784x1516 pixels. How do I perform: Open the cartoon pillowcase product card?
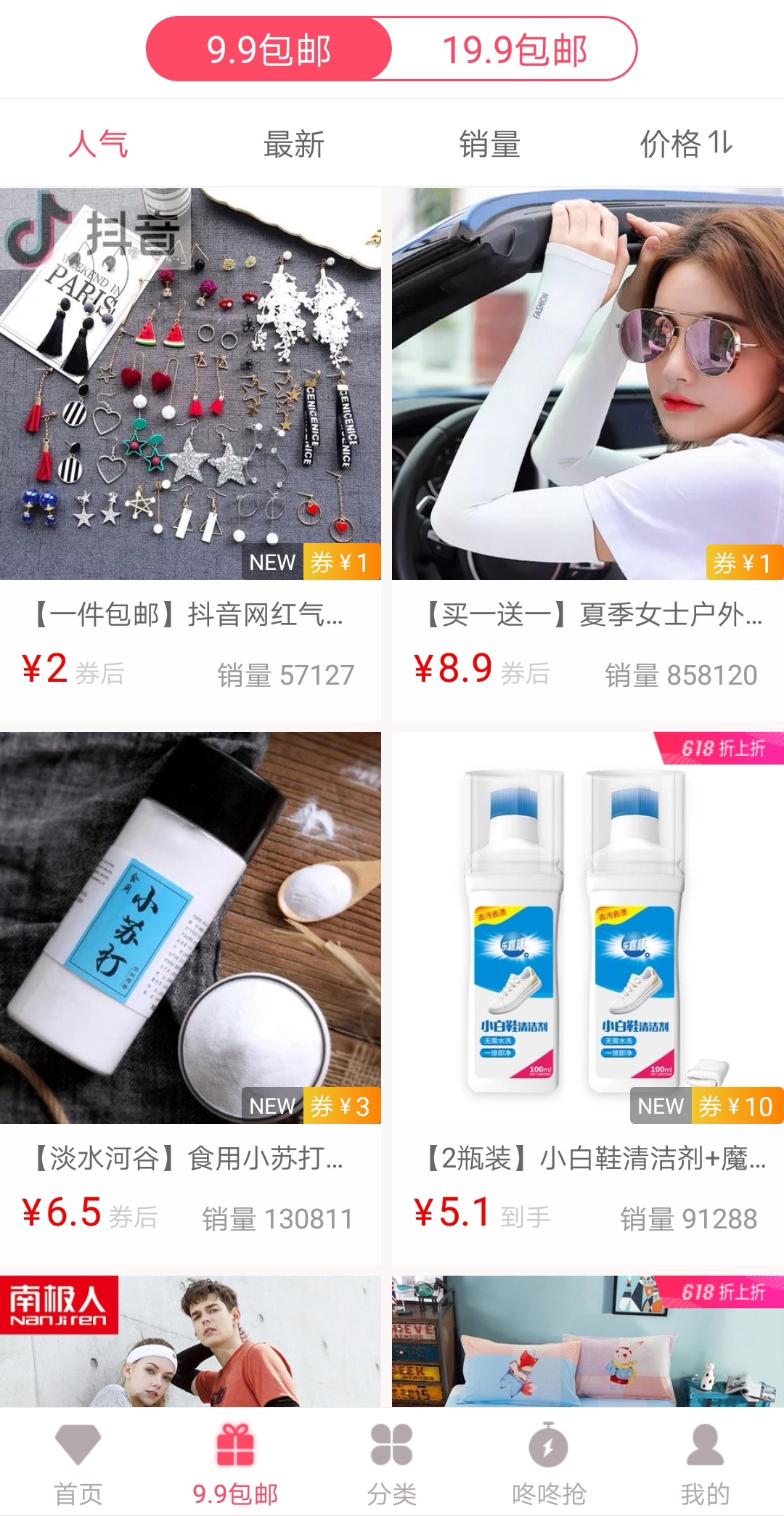pos(588,1342)
